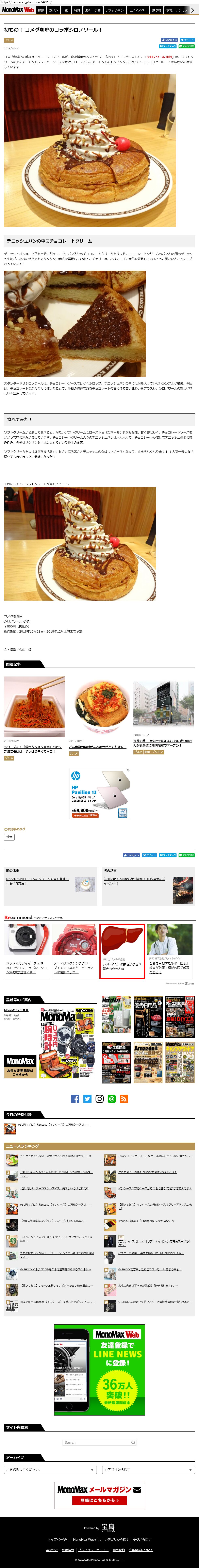Open the Facebook icon in the social row

click(x=76, y=1099)
